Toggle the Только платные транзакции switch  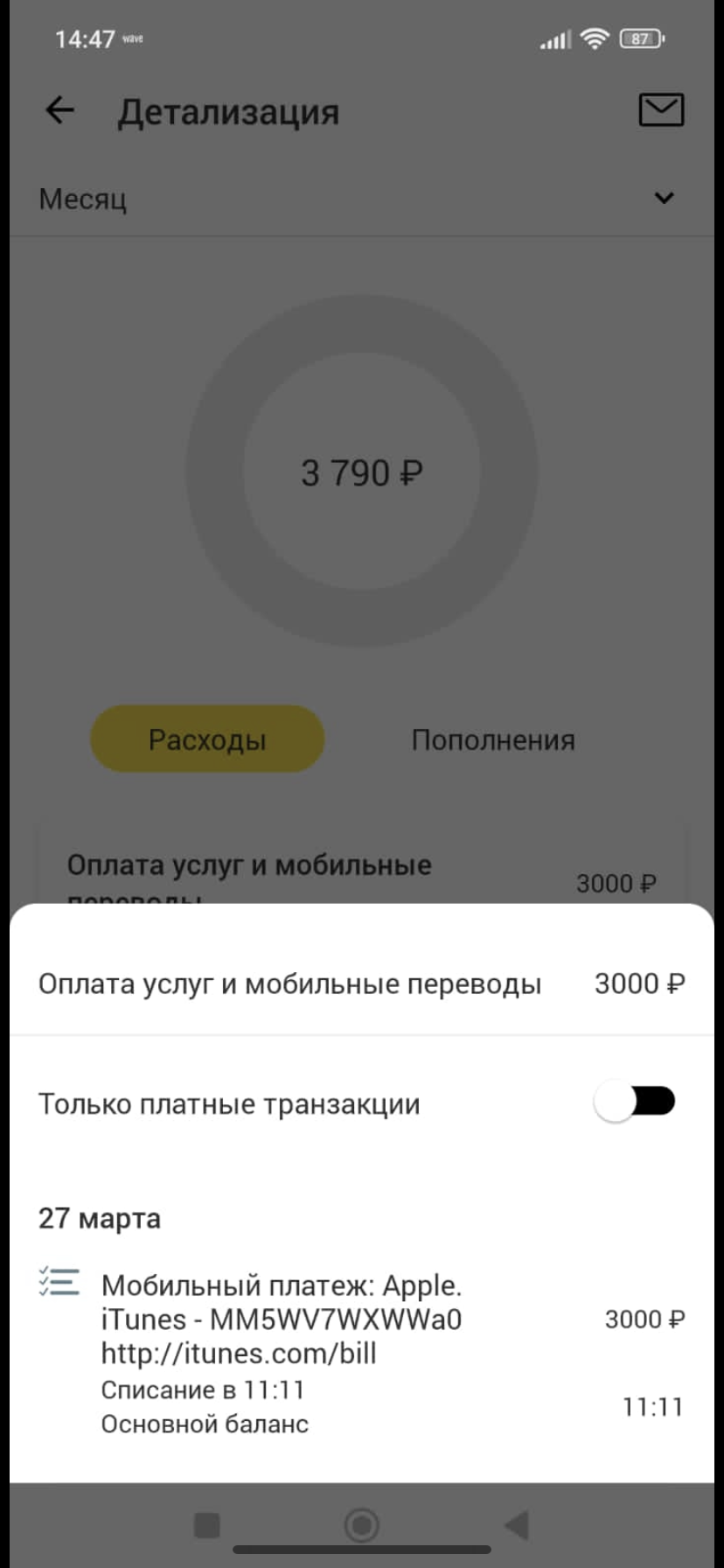click(x=634, y=1102)
